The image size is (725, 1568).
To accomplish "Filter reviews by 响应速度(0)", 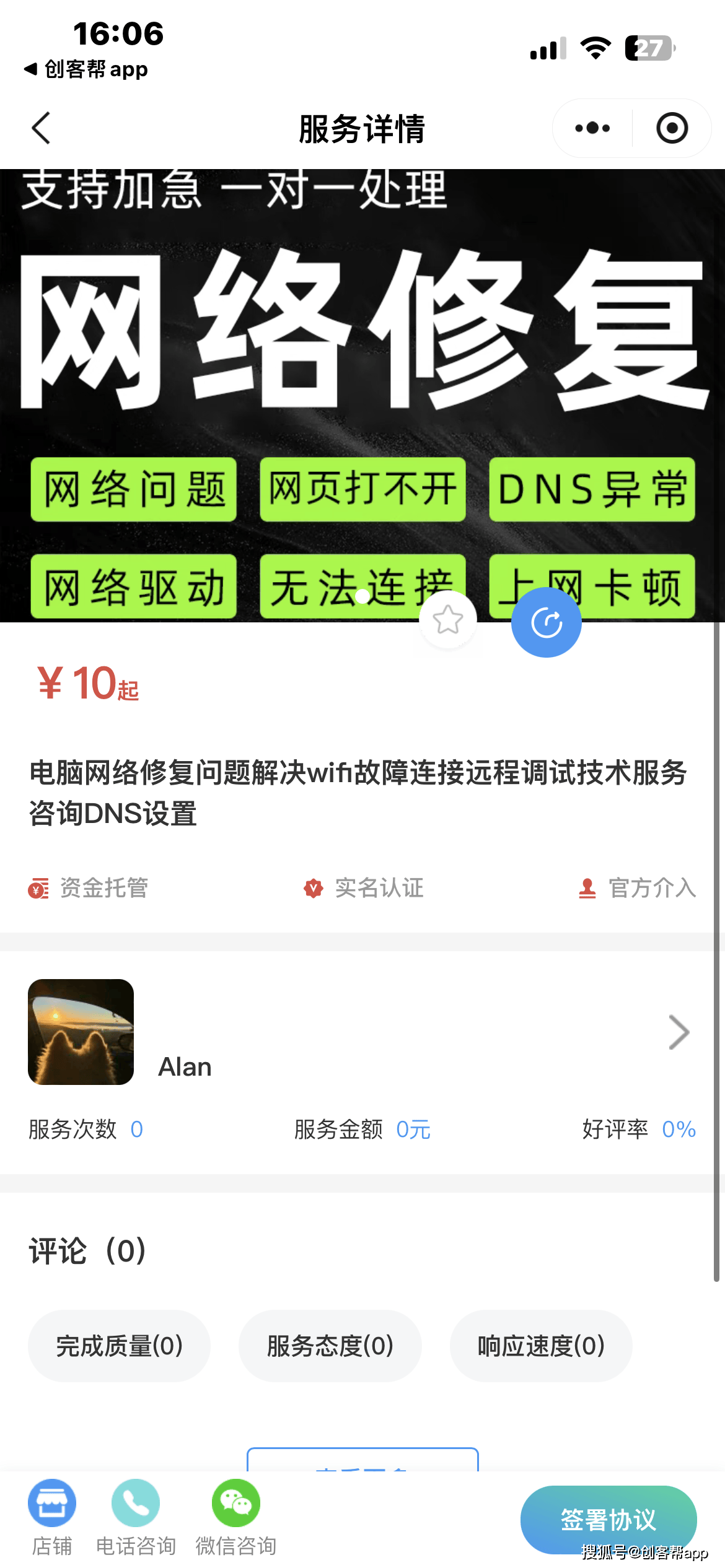I will (540, 1345).
